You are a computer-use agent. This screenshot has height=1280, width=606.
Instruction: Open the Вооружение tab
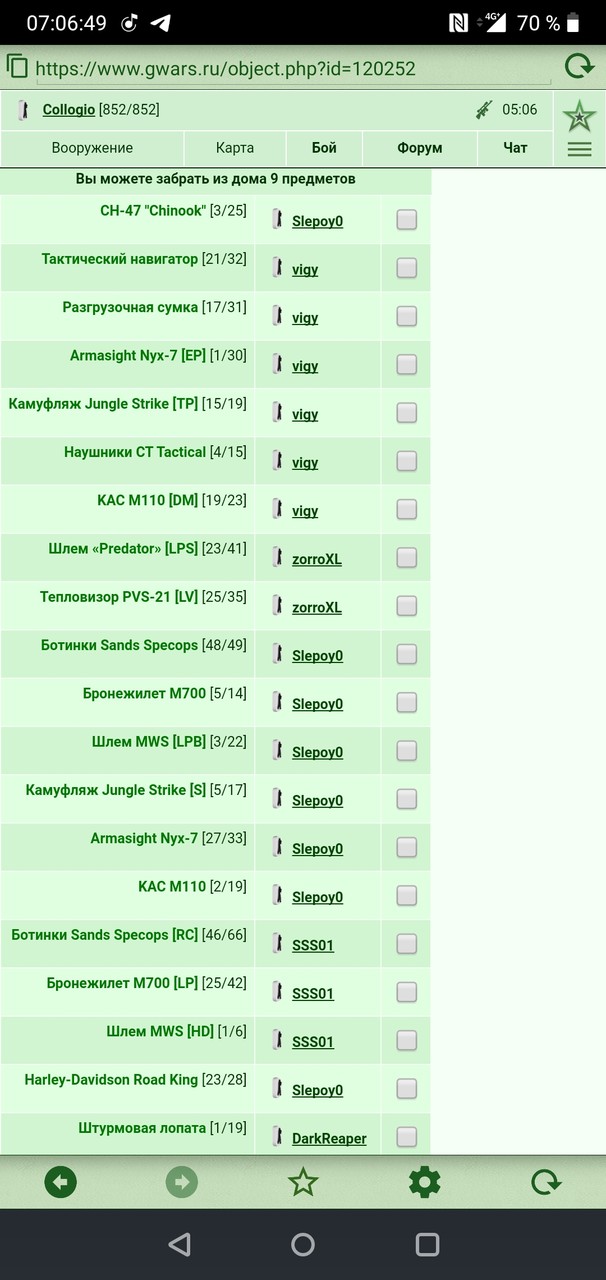[x=92, y=148]
